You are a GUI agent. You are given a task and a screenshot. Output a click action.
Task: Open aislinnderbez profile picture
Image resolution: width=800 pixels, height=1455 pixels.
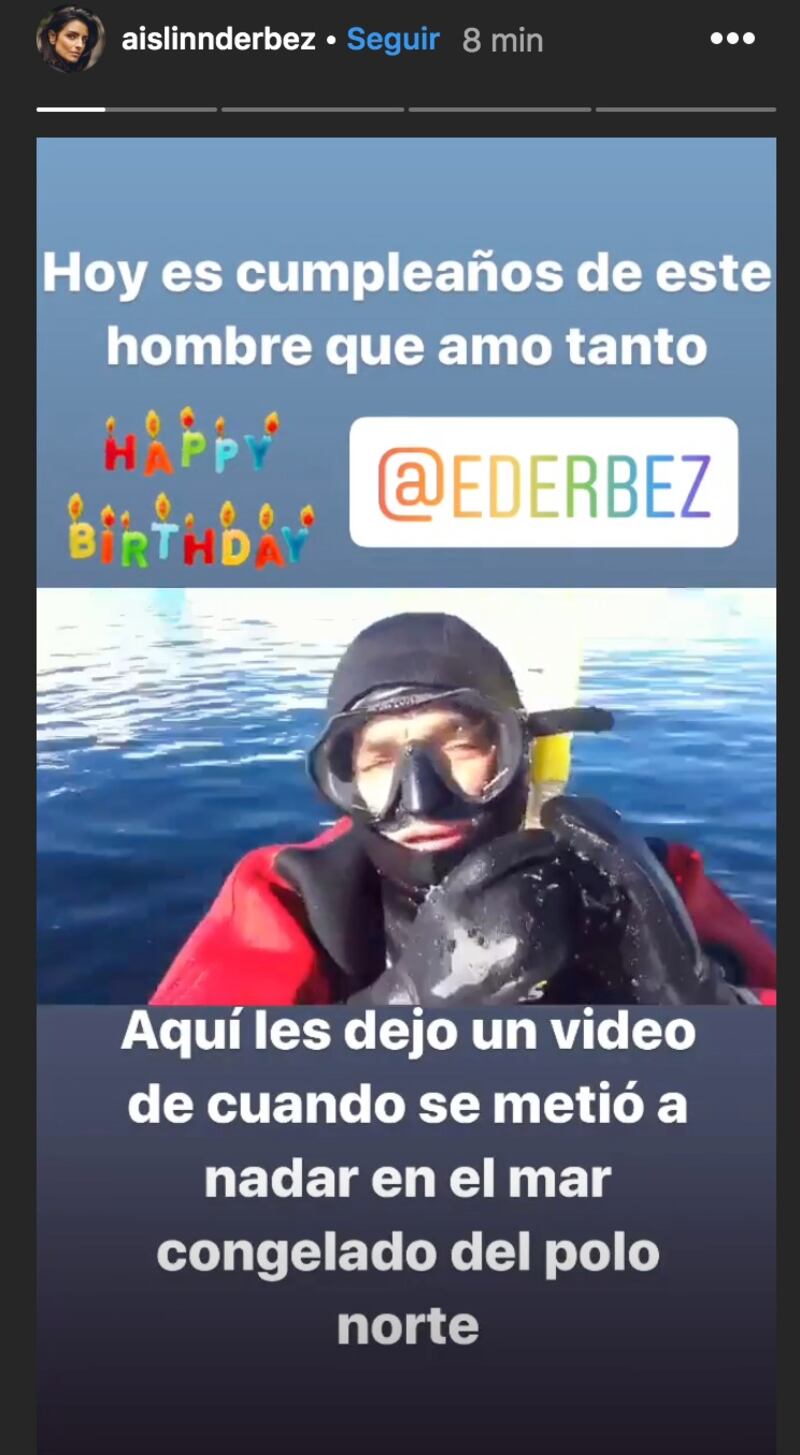pyautogui.click(x=70, y=39)
